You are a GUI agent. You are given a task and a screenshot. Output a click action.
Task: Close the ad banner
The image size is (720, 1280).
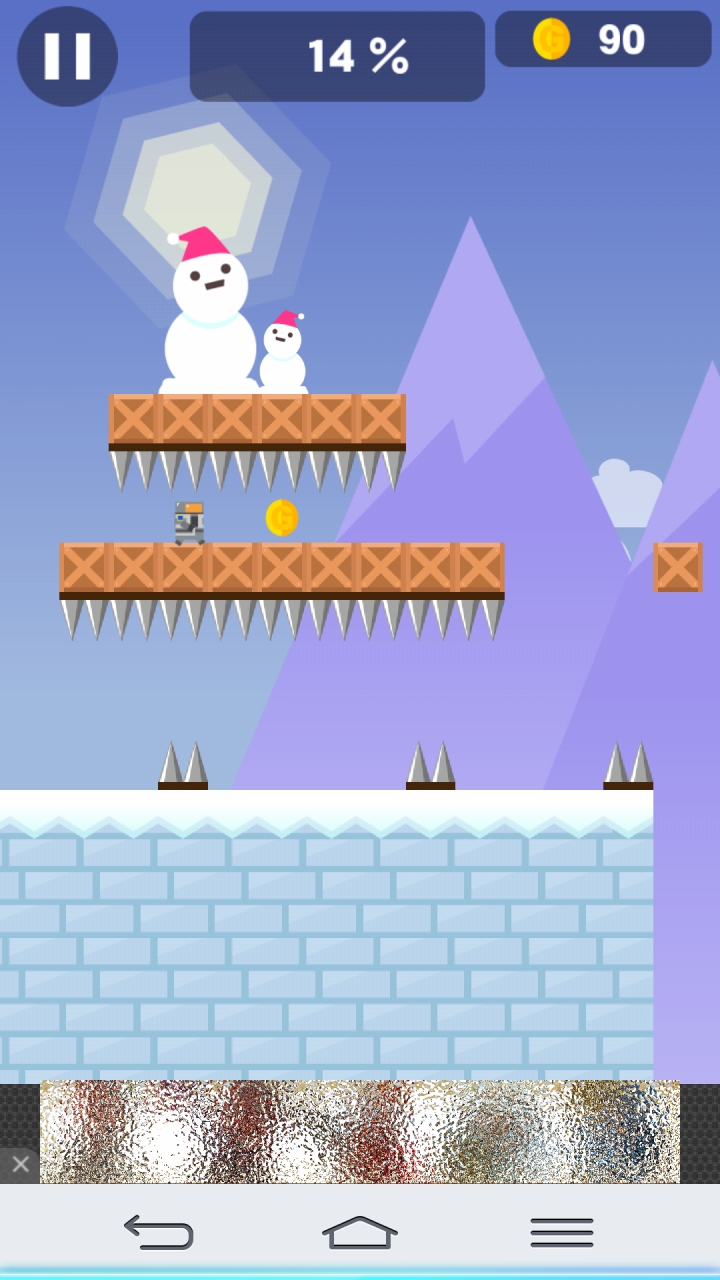(19, 1165)
